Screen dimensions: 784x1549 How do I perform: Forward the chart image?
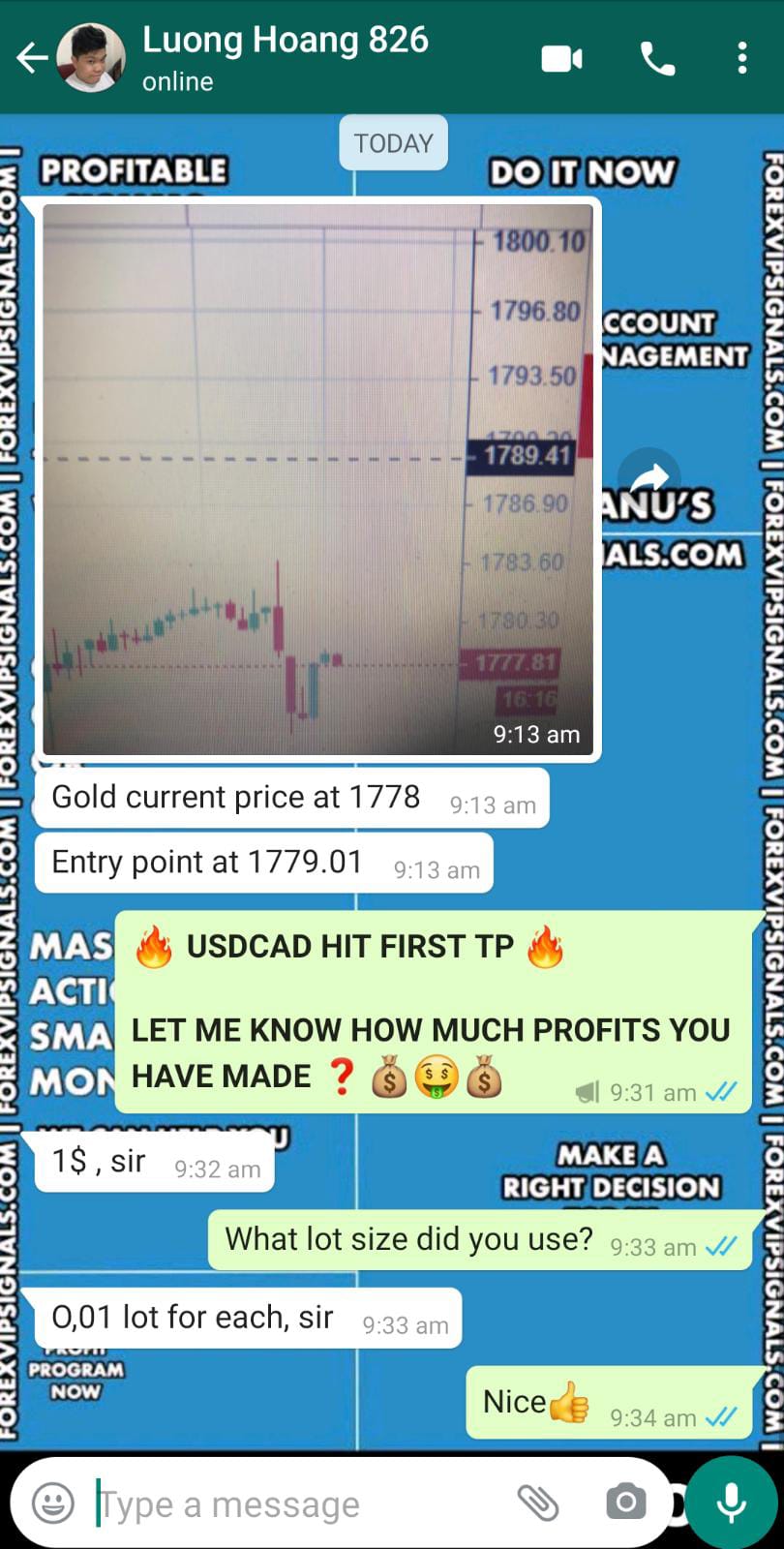[650, 478]
